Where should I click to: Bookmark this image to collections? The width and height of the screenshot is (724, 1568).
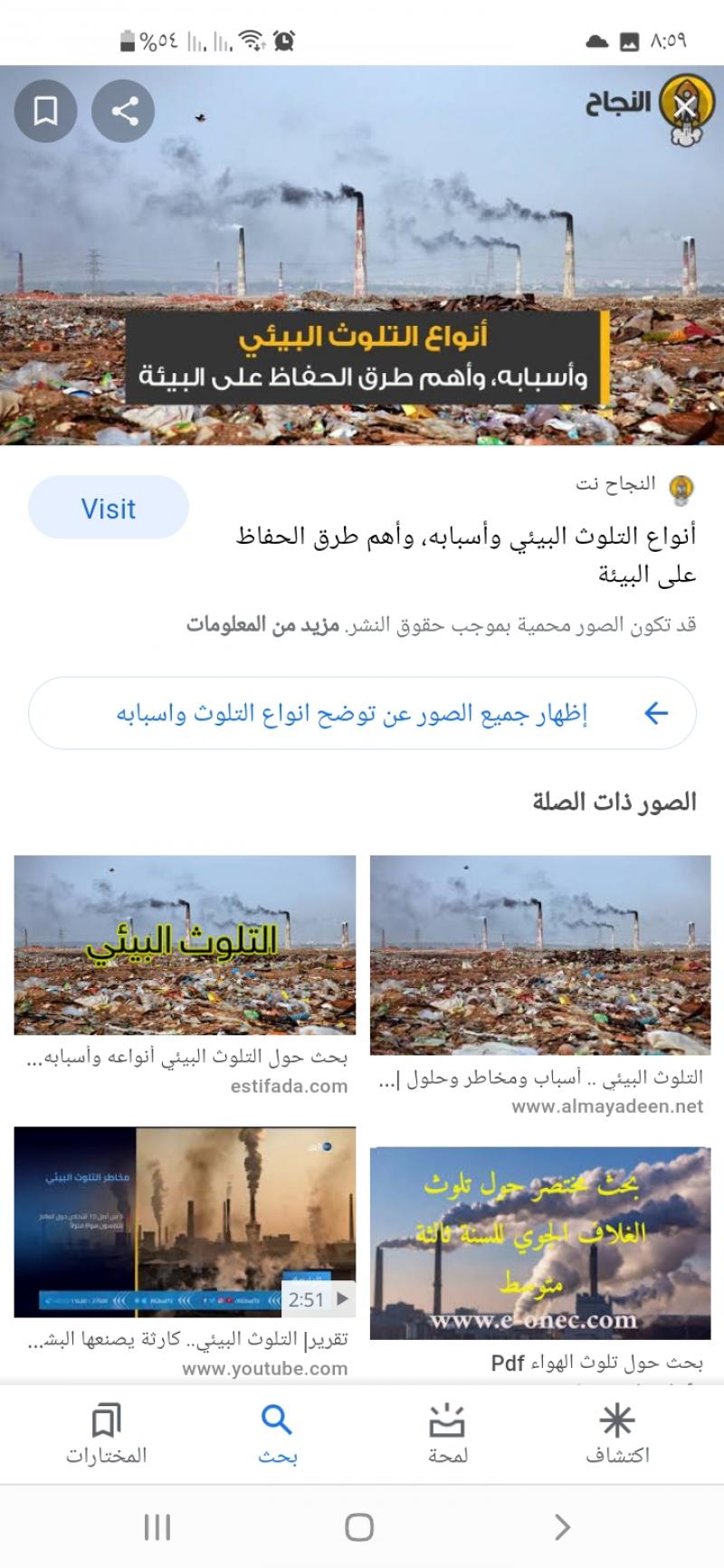point(45,111)
